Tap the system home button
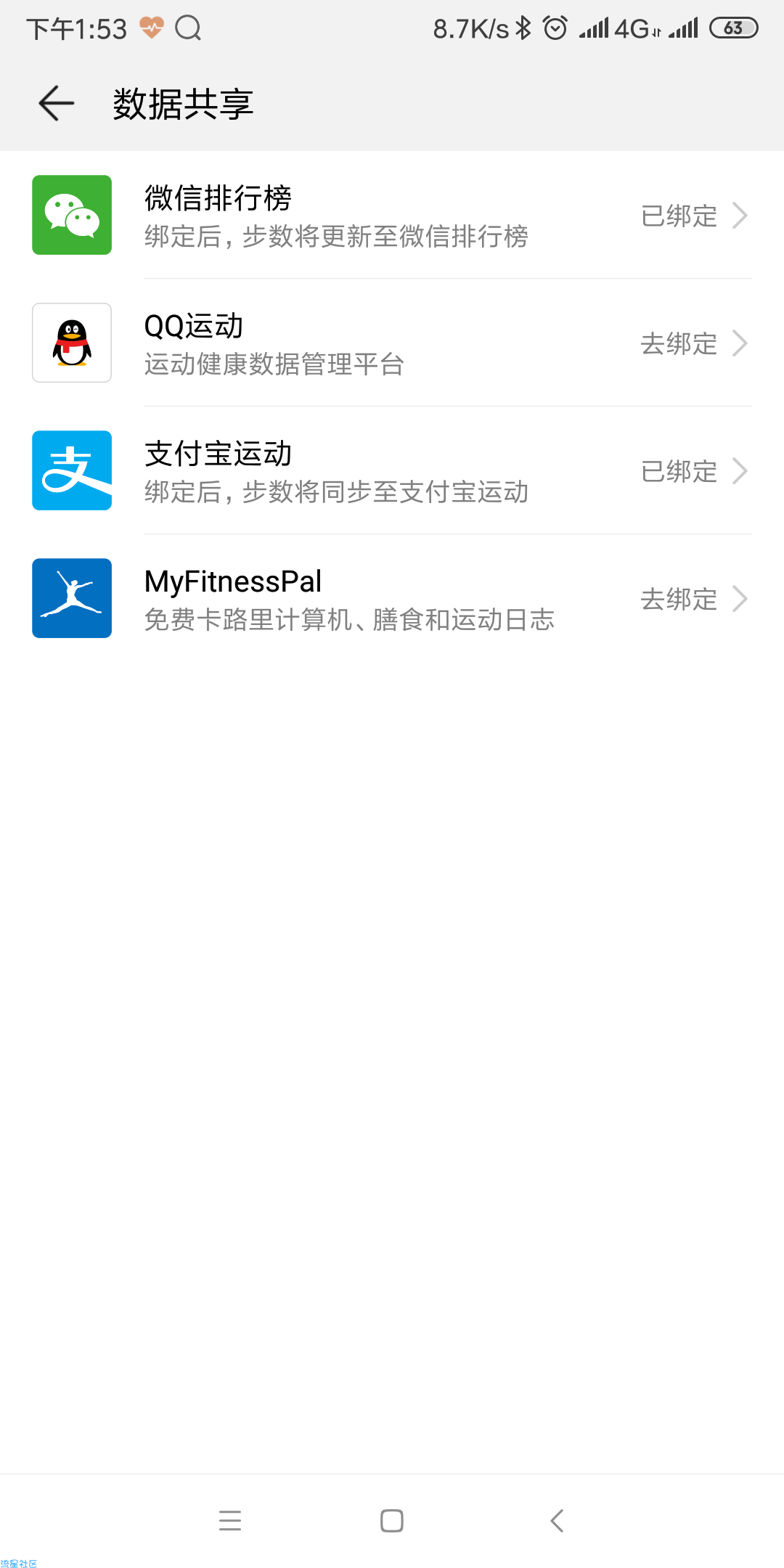 tap(392, 1521)
